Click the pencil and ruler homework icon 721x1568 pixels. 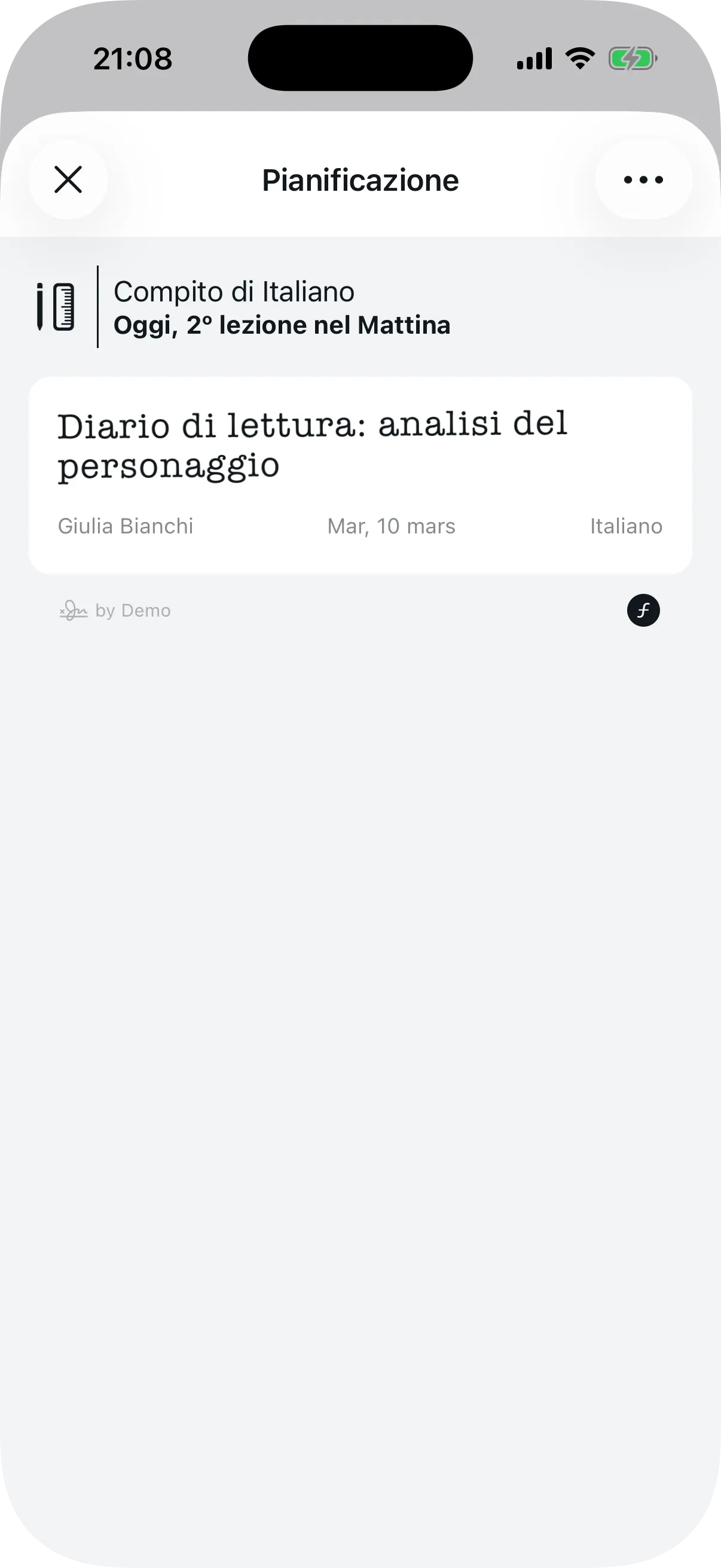coord(56,307)
